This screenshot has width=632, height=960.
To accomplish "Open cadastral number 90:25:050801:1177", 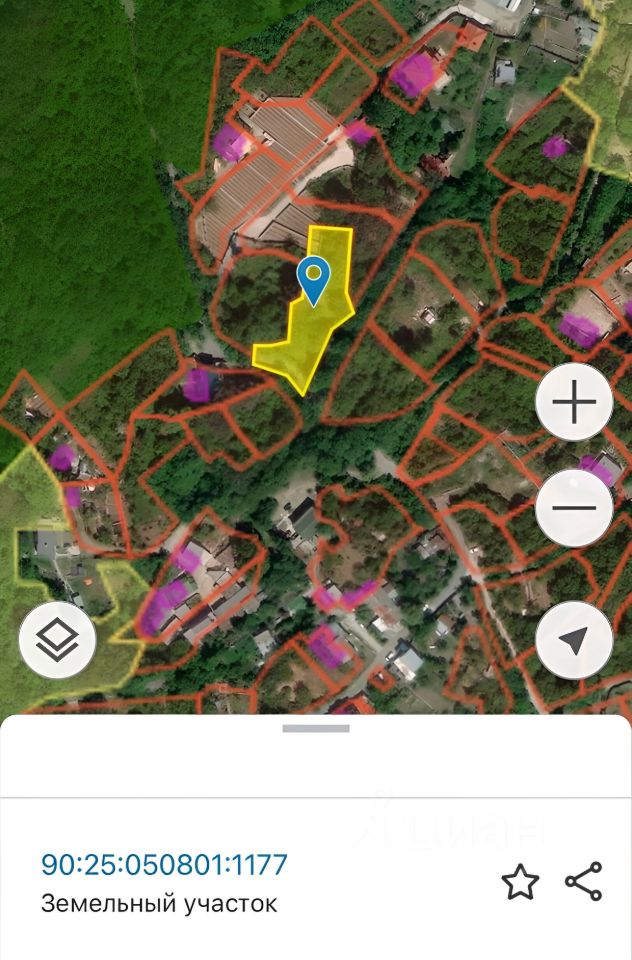I will point(164,864).
